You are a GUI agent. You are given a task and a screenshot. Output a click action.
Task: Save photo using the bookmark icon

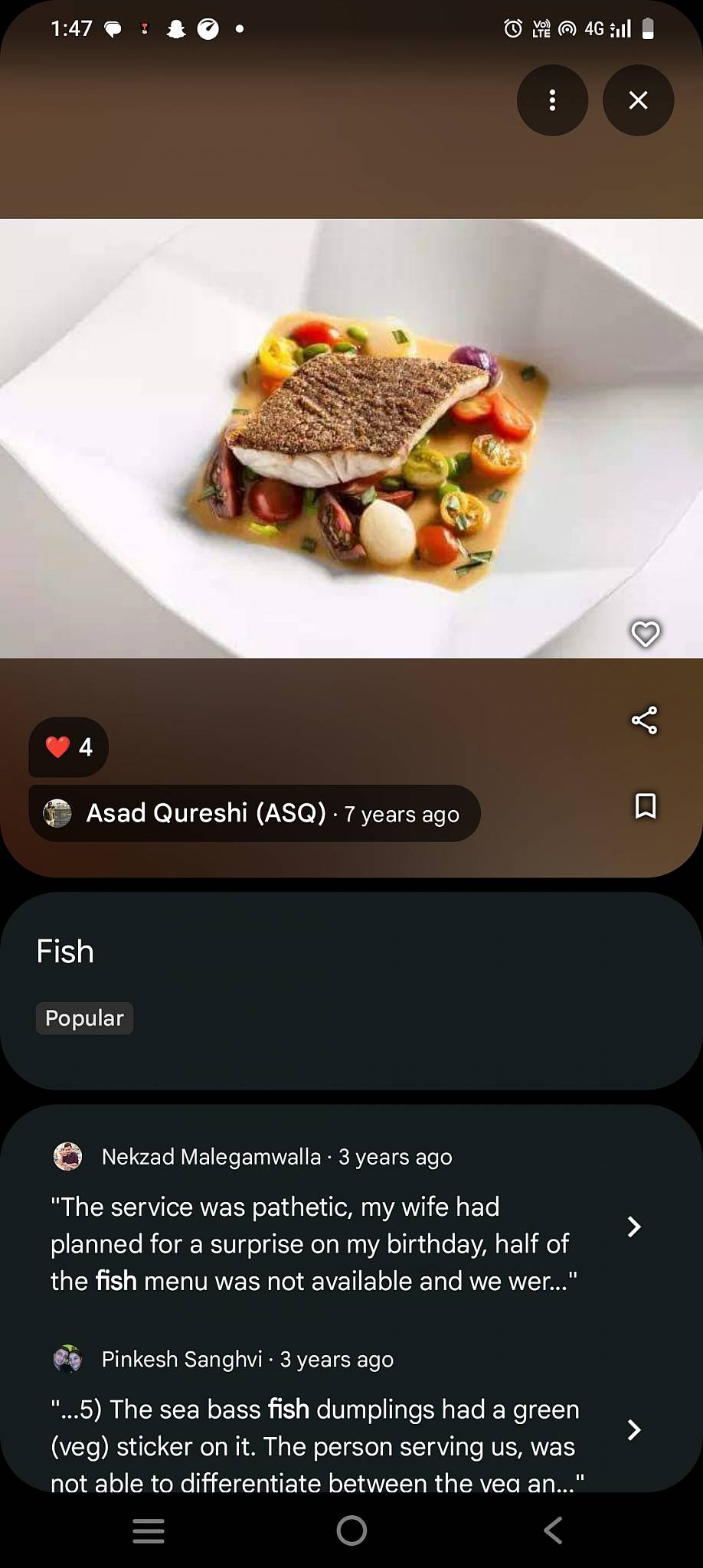[x=644, y=806]
